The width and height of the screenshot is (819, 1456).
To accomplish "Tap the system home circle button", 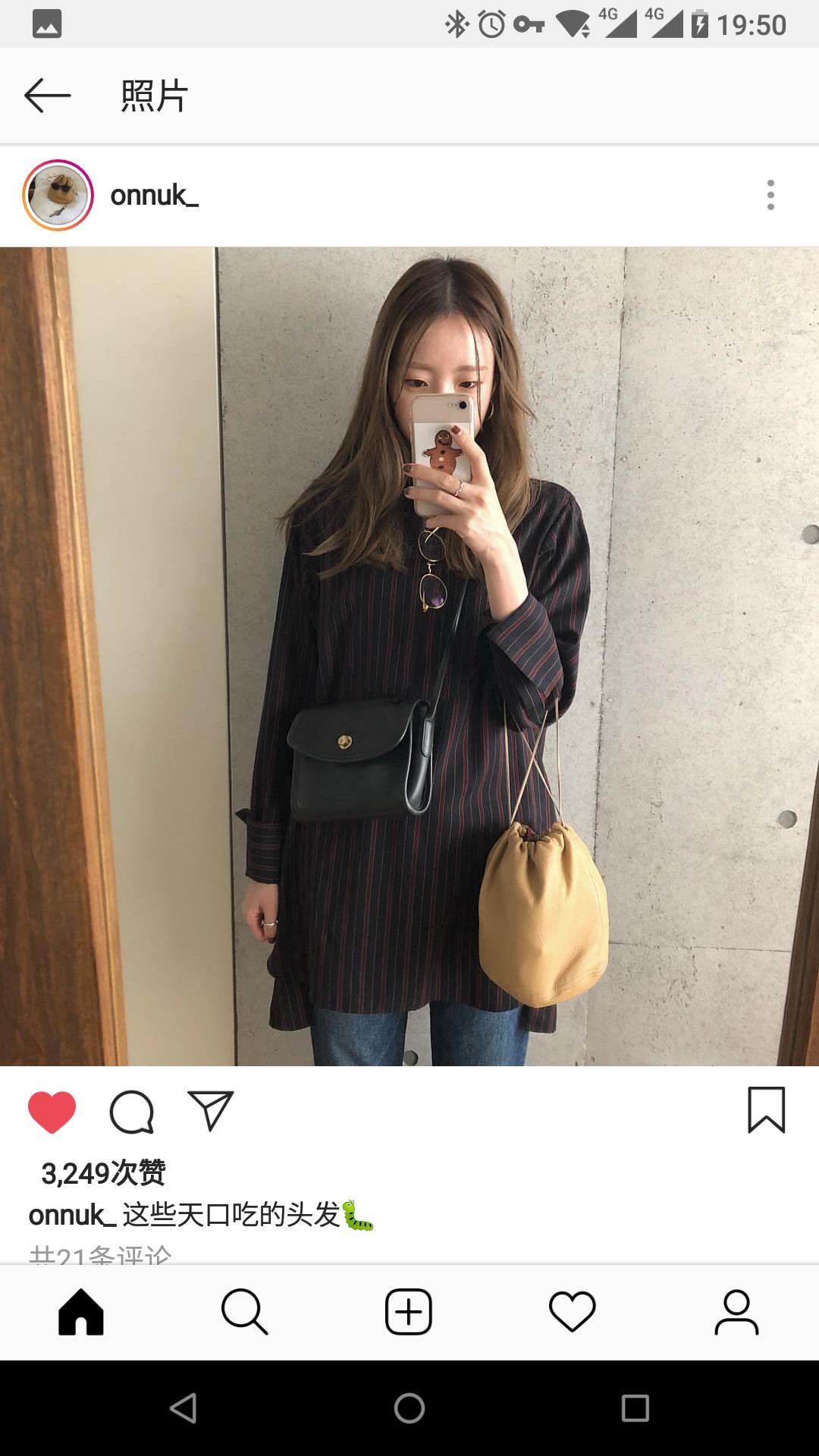I will [x=409, y=1408].
